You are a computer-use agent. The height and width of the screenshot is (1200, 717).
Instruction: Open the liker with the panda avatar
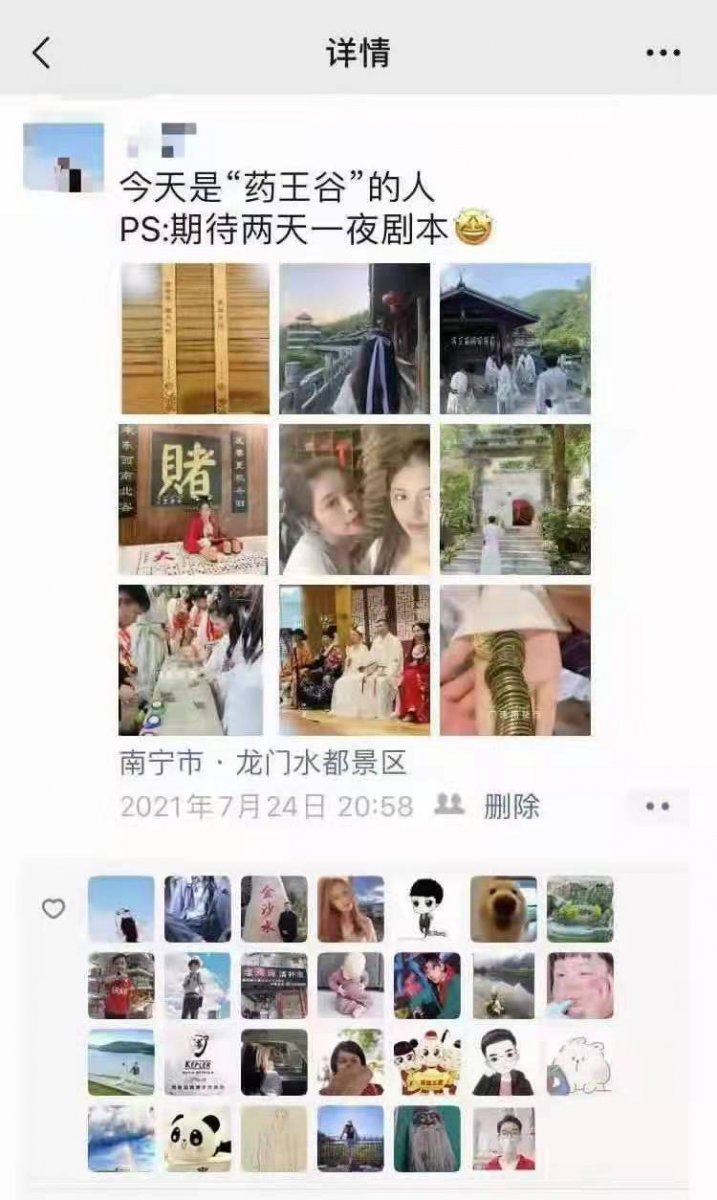(197, 1138)
